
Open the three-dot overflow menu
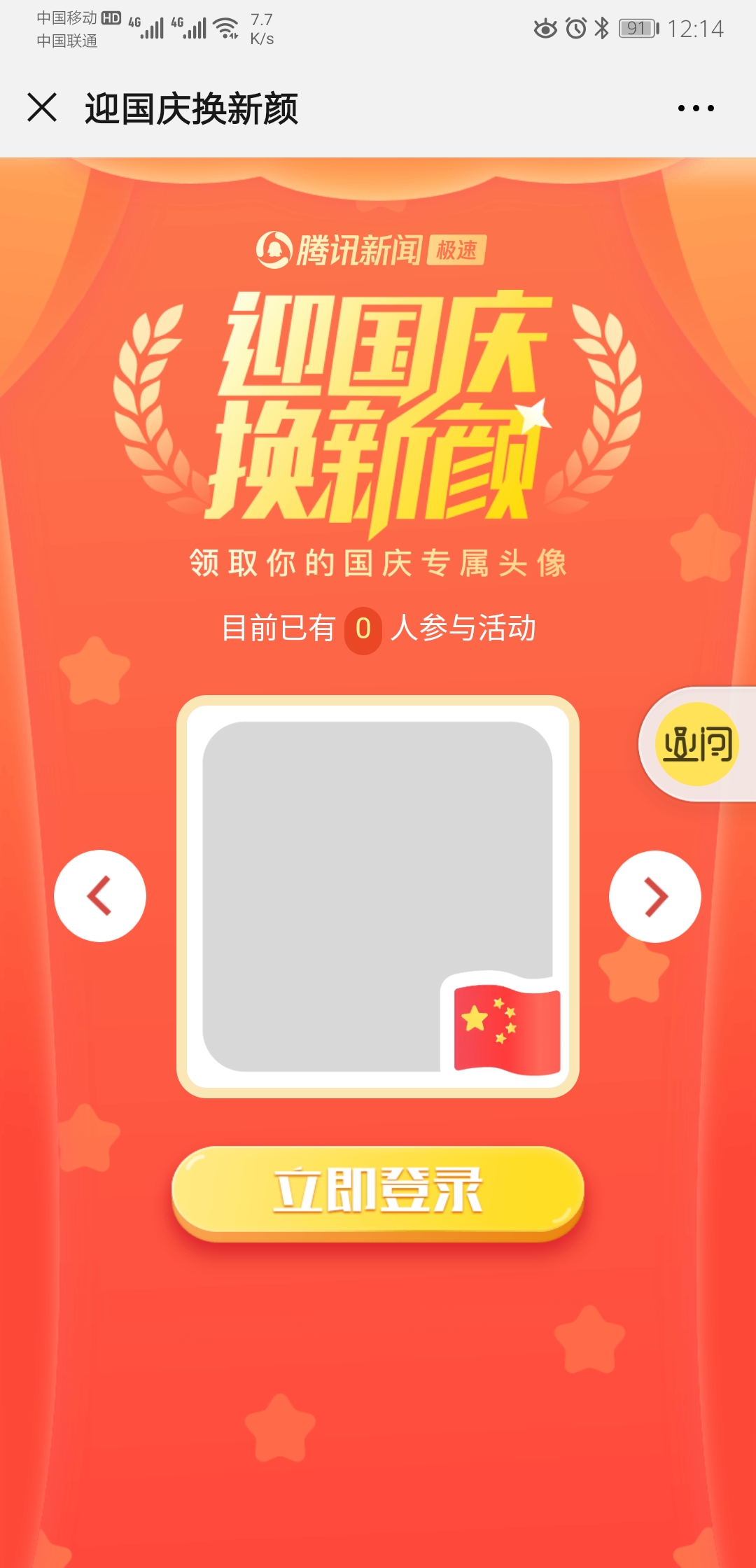(x=696, y=108)
